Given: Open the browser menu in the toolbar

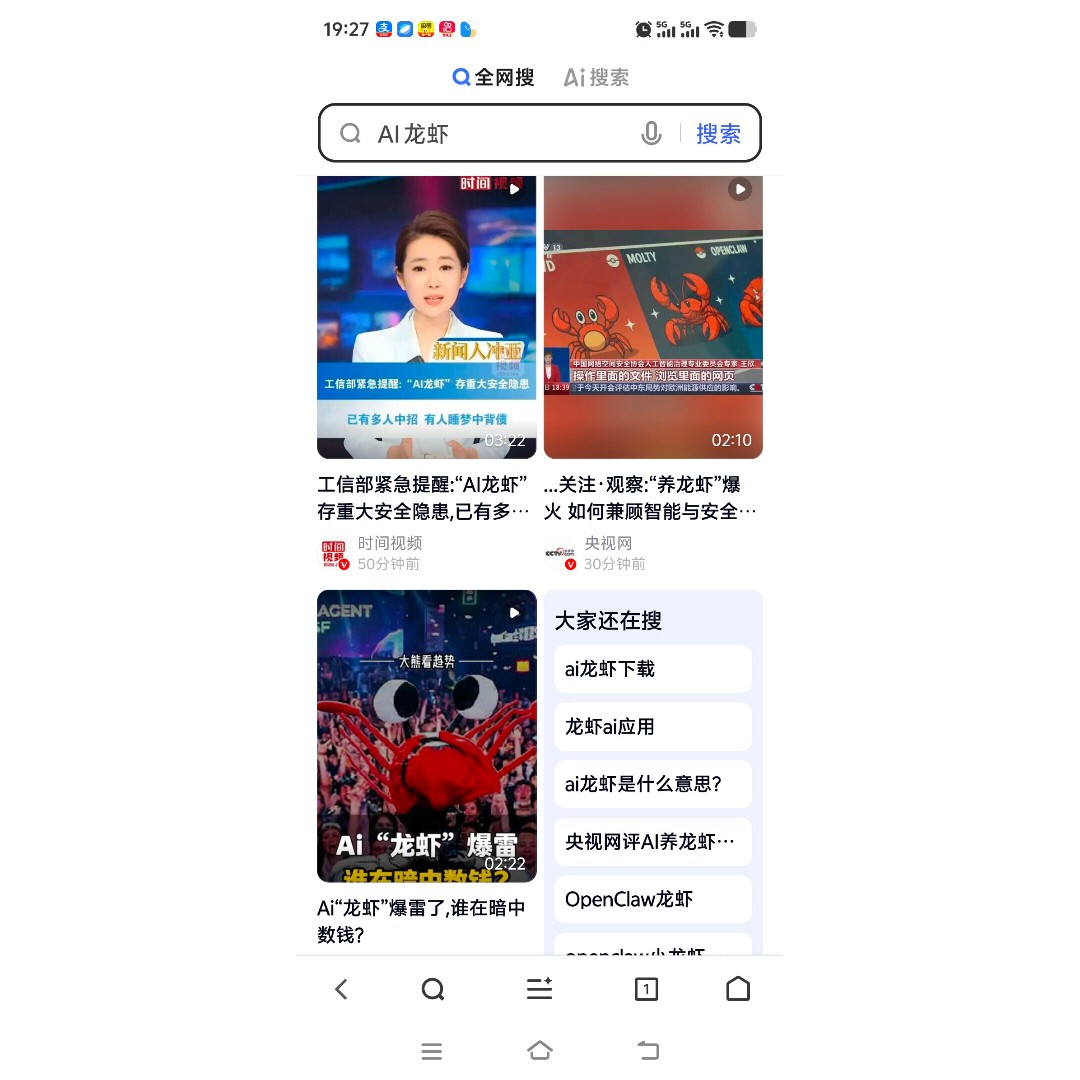Looking at the screenshot, I should 539,989.
